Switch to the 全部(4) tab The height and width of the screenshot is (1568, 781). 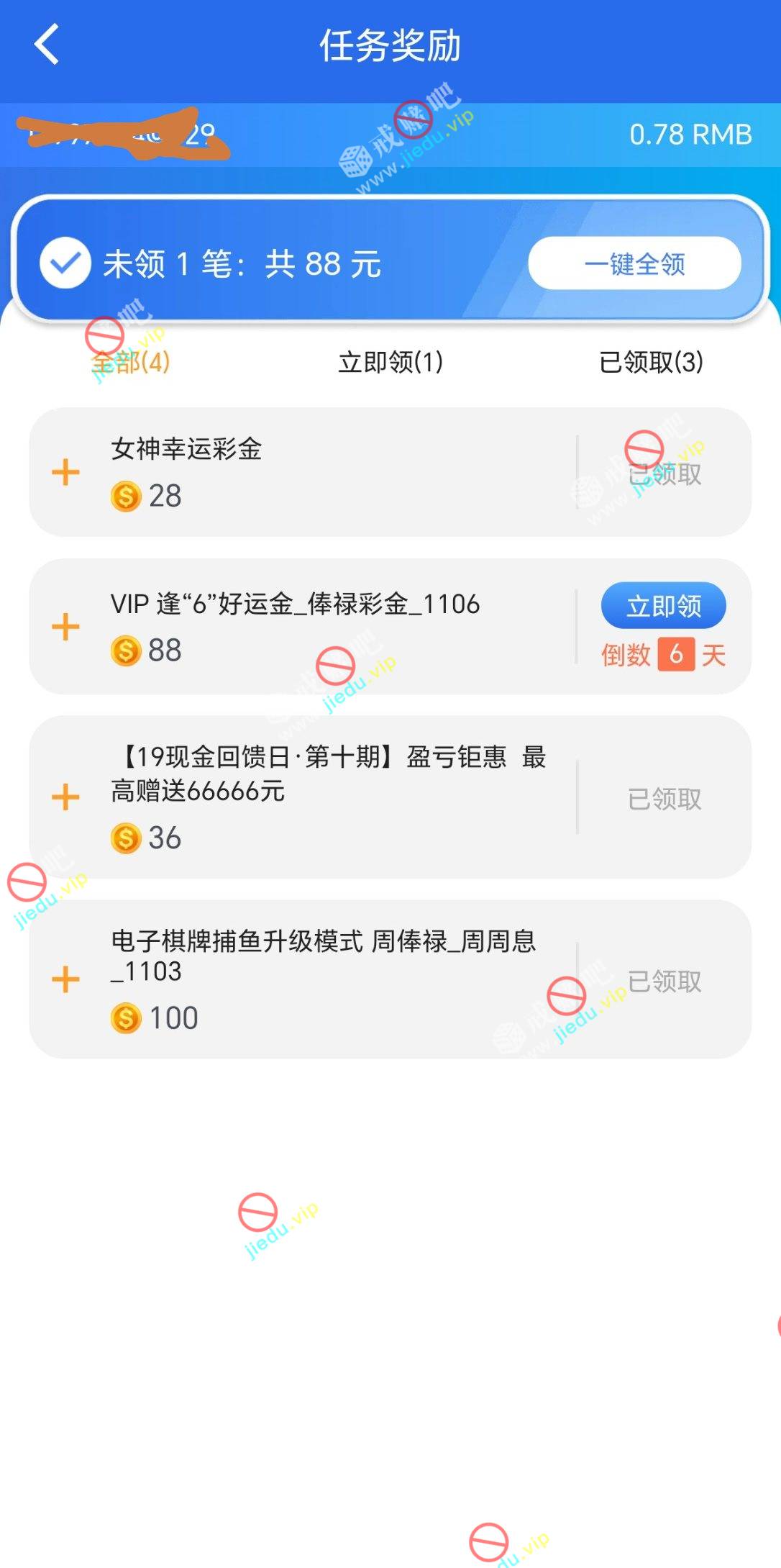131,361
